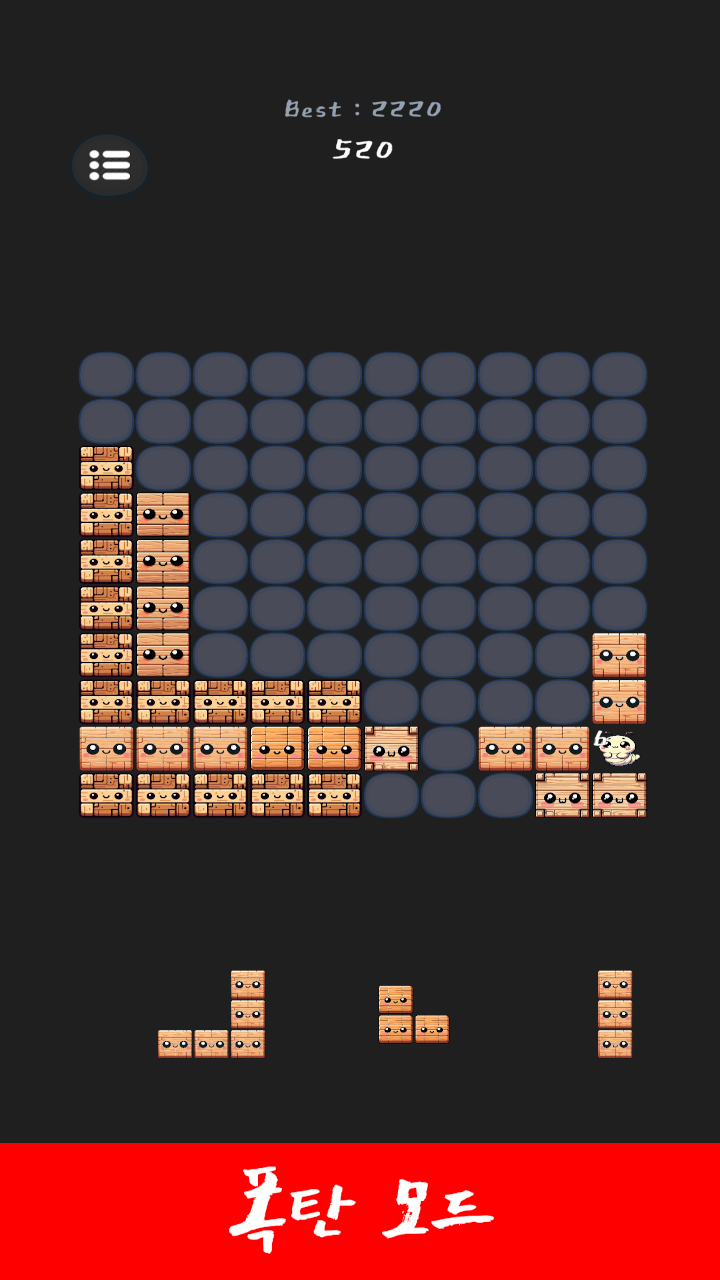Select the vertical three-block piece
This screenshot has width=720, height=1280.
click(614, 1014)
